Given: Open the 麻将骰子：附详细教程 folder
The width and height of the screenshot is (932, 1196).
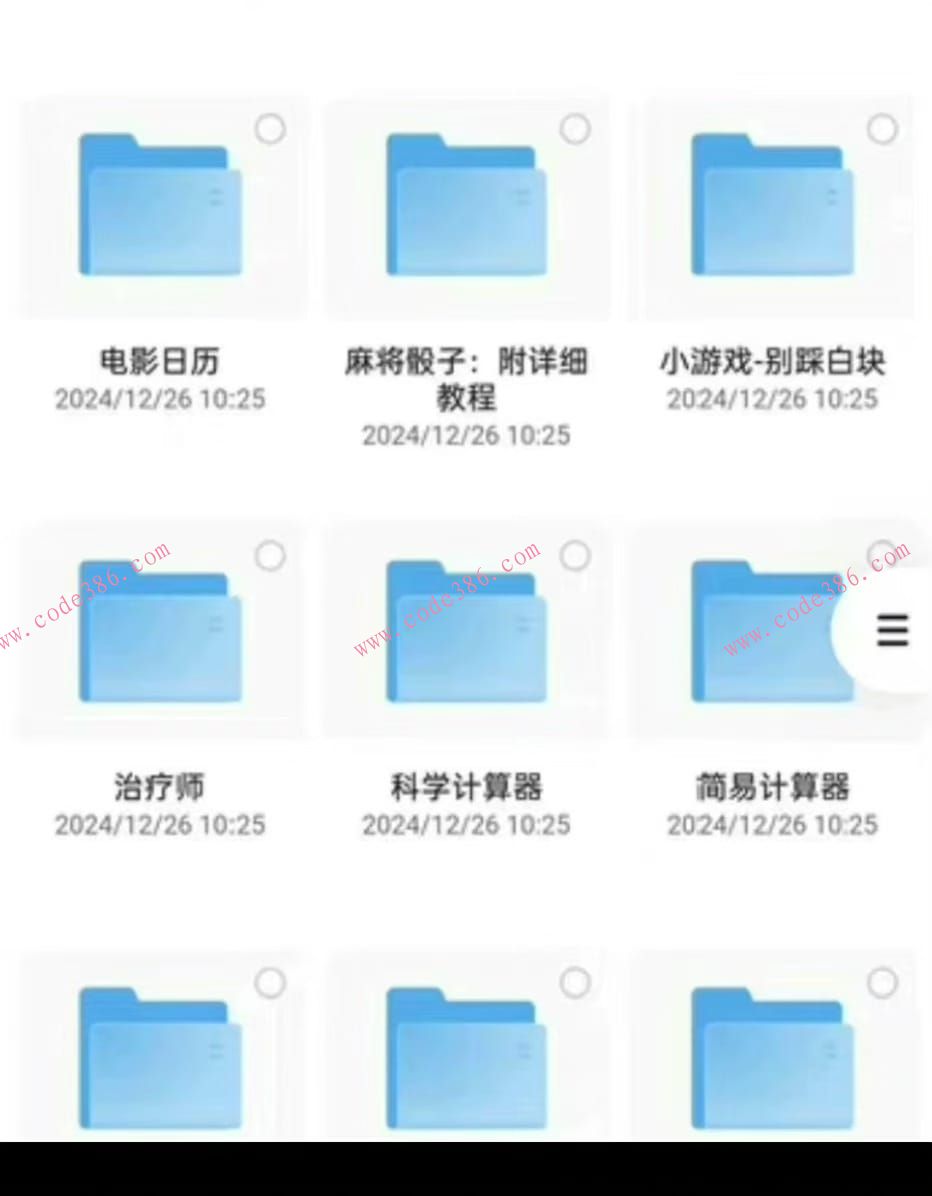Looking at the screenshot, I should (x=465, y=205).
